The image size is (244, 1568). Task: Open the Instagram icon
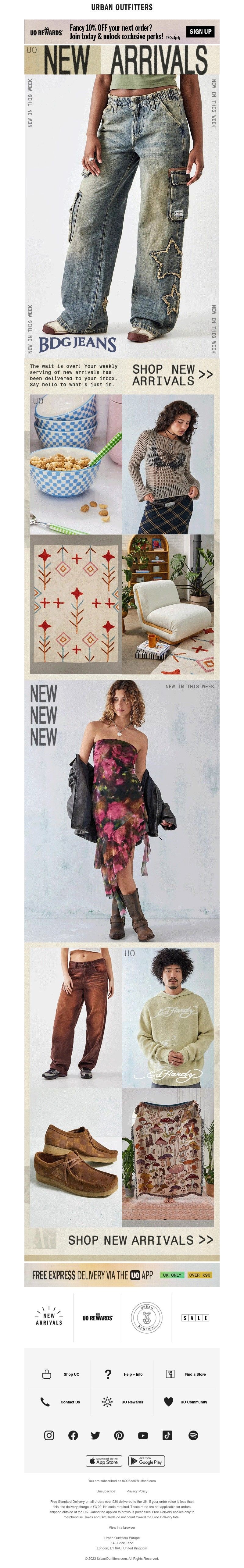[49, 1435]
